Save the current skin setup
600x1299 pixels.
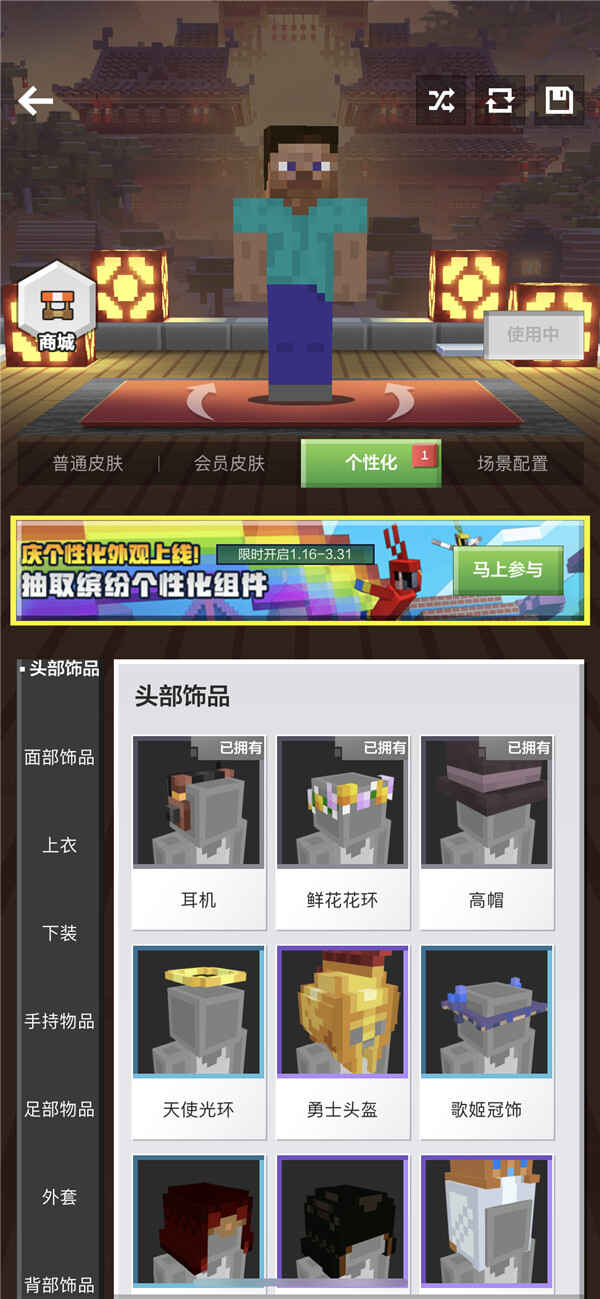point(558,100)
